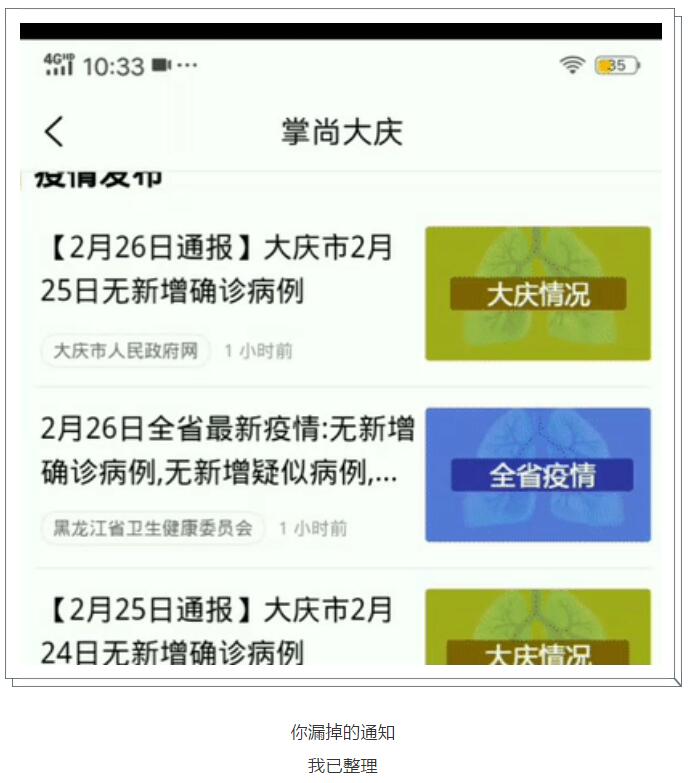Go back from the 掌尚大庆 page
Image resolution: width=688 pixels, height=783 pixels.
pyautogui.click(x=54, y=132)
